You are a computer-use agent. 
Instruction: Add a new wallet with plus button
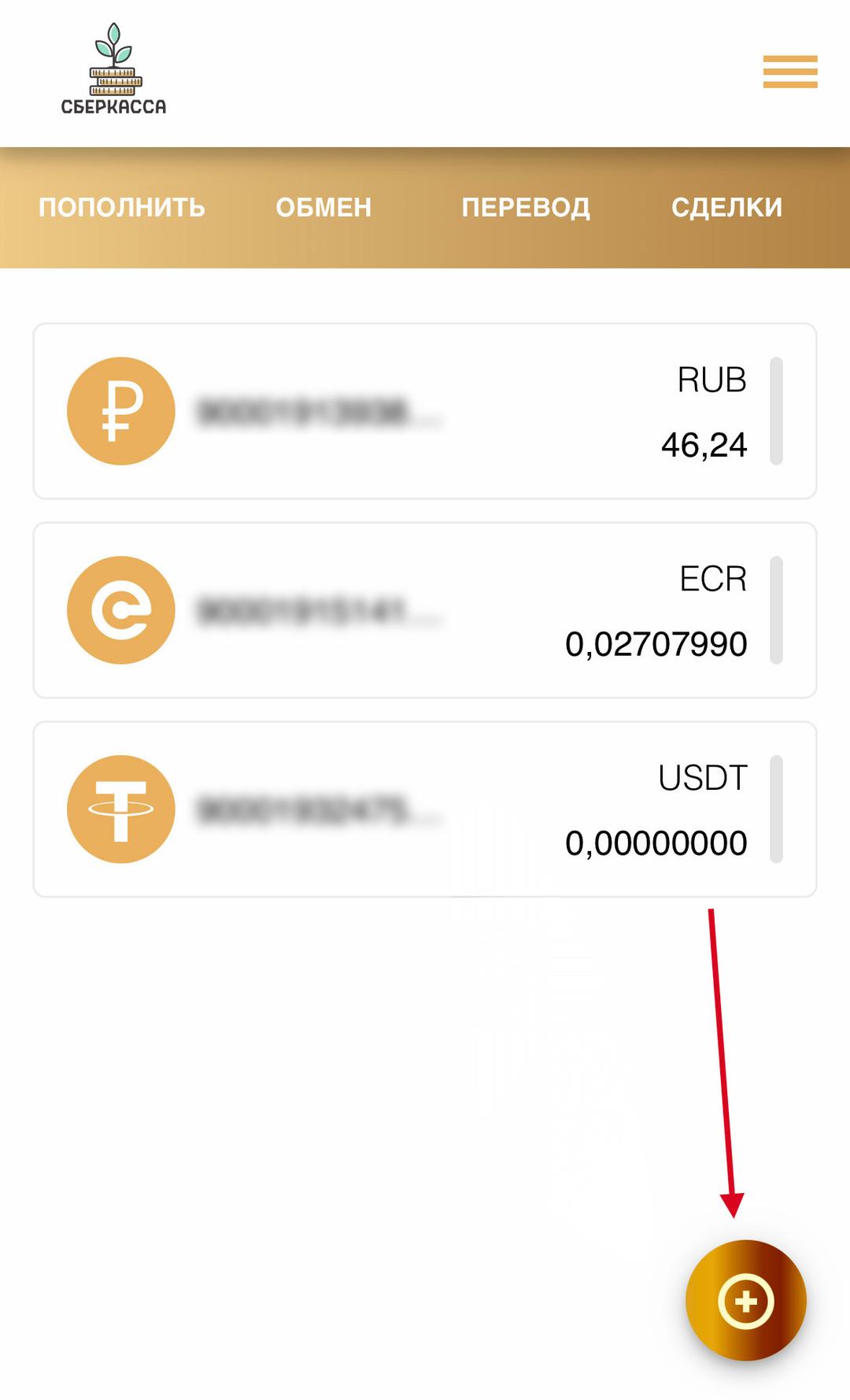(x=745, y=1301)
